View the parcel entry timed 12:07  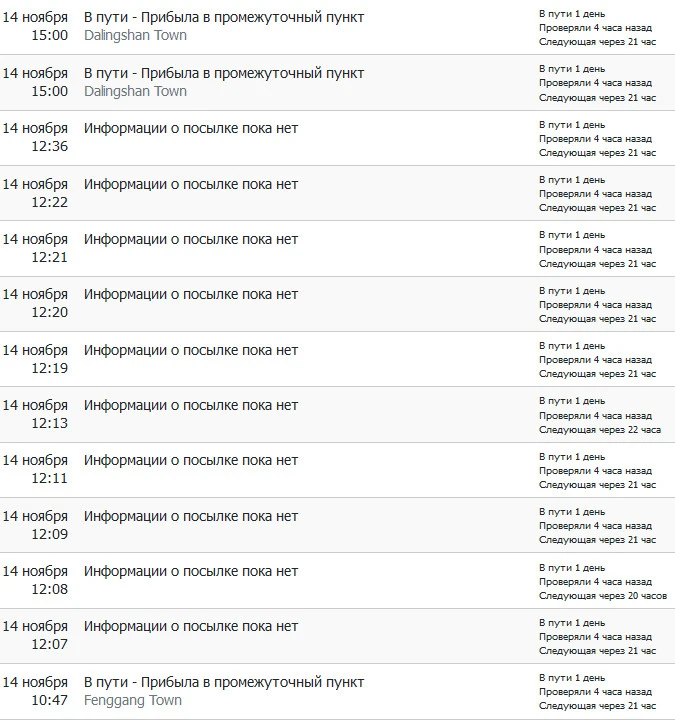[338, 636]
